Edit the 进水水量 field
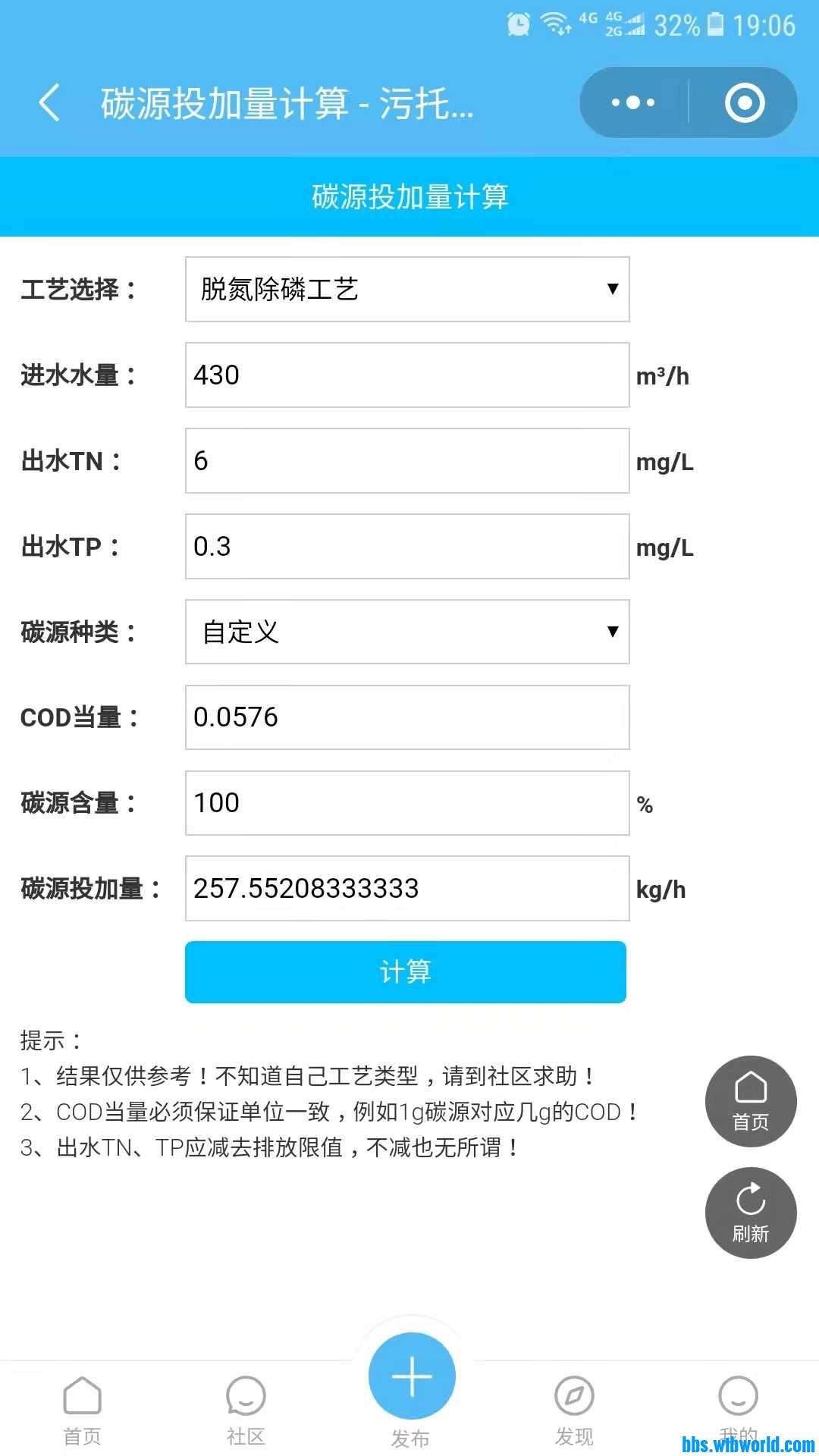Viewport: 819px width, 1456px height. (407, 375)
